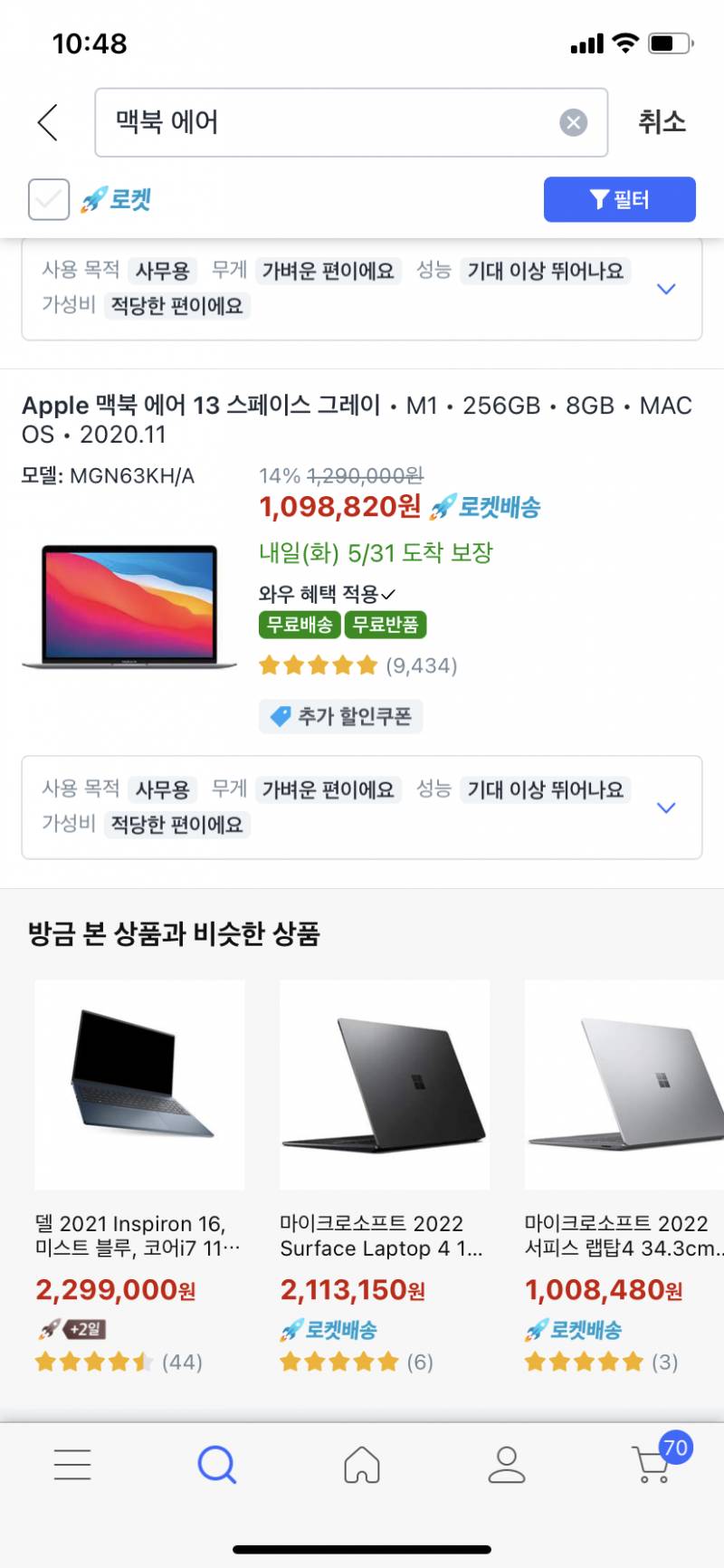Open the 필터 filter panel
Image resolution: width=724 pixels, height=1568 pixels.
pos(619,198)
